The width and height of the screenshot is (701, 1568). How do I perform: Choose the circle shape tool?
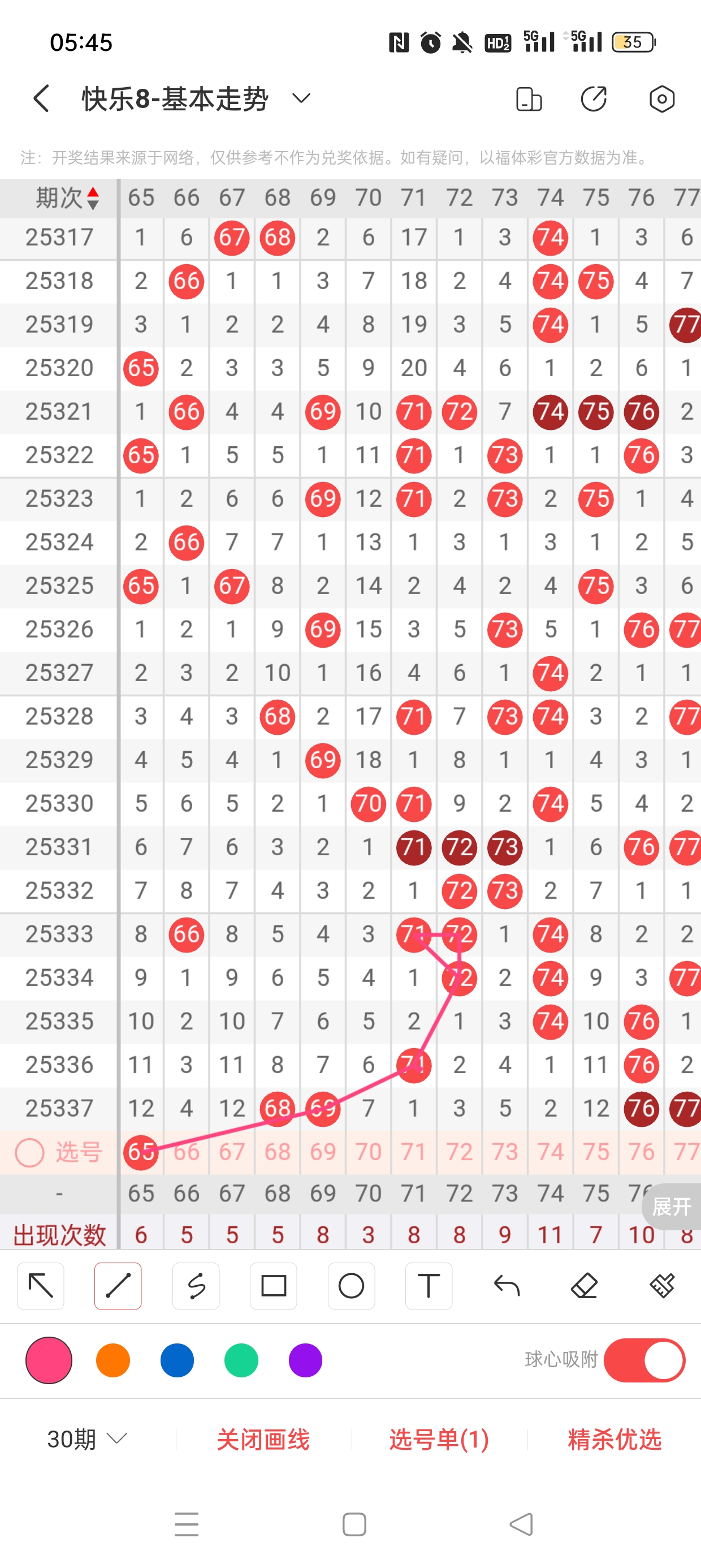351,1286
